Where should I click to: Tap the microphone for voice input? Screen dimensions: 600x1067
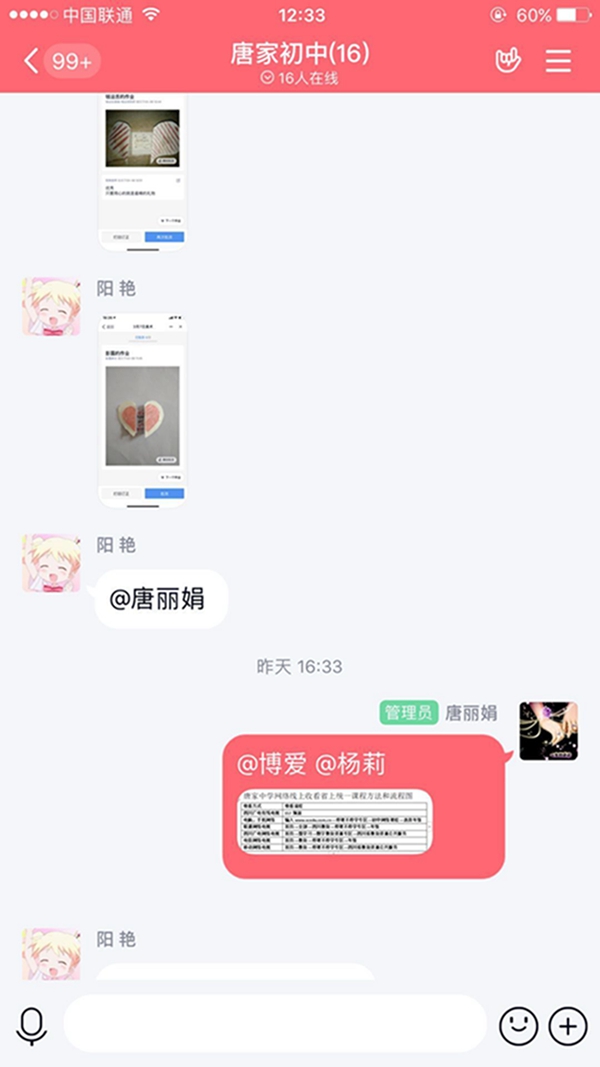tap(32, 1026)
